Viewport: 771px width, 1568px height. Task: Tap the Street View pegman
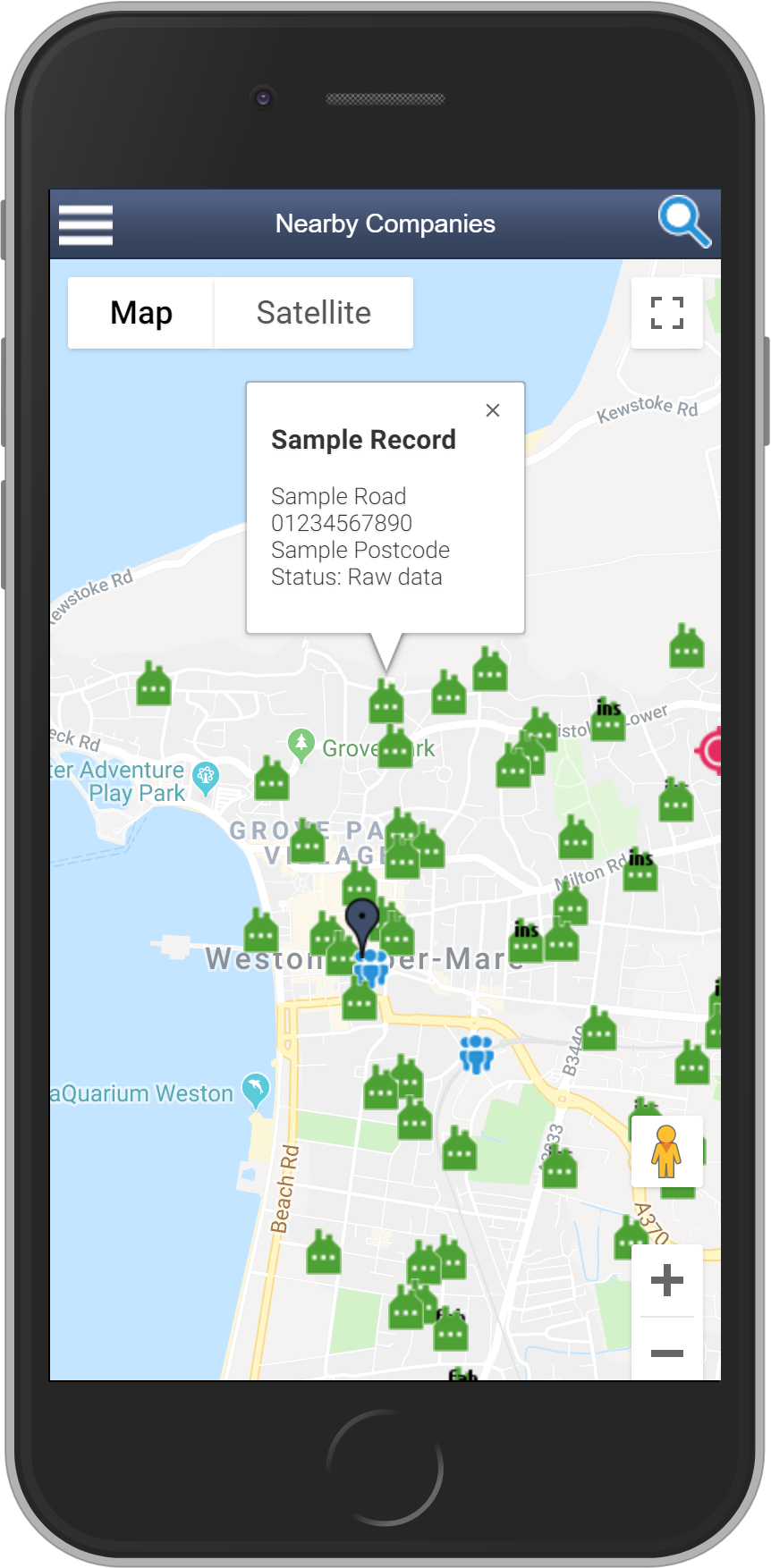(x=666, y=1151)
